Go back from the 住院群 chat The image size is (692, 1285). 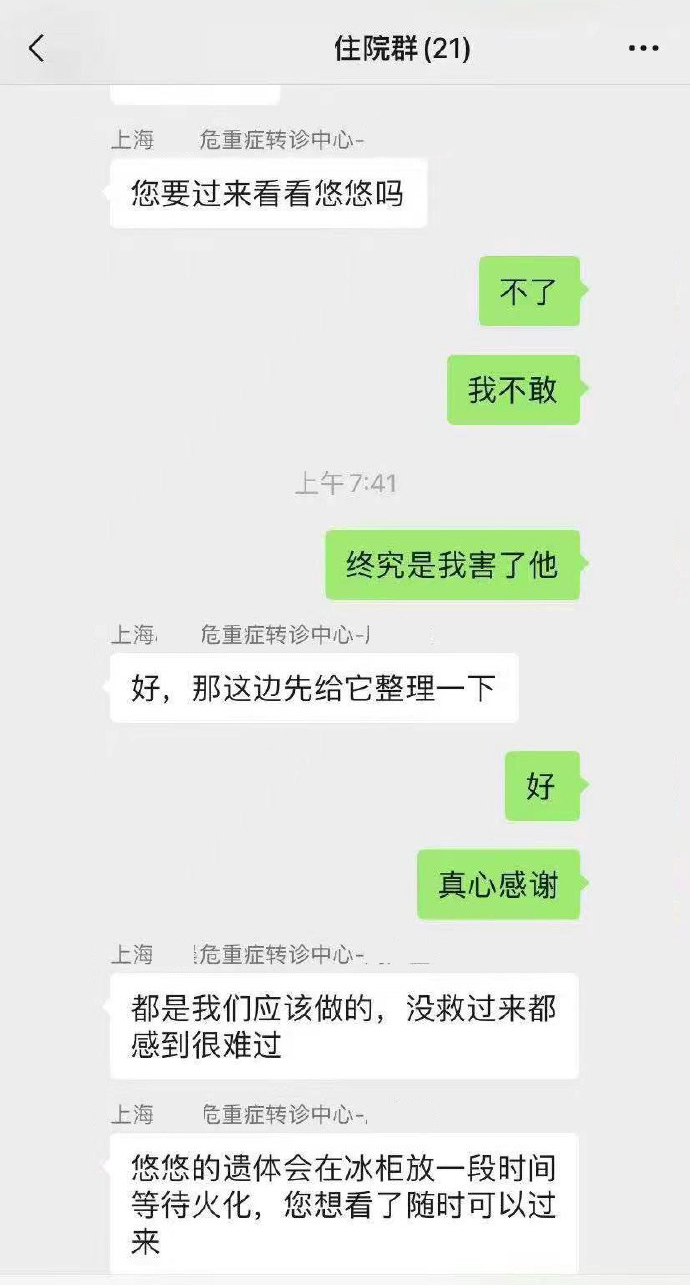pos(37,47)
